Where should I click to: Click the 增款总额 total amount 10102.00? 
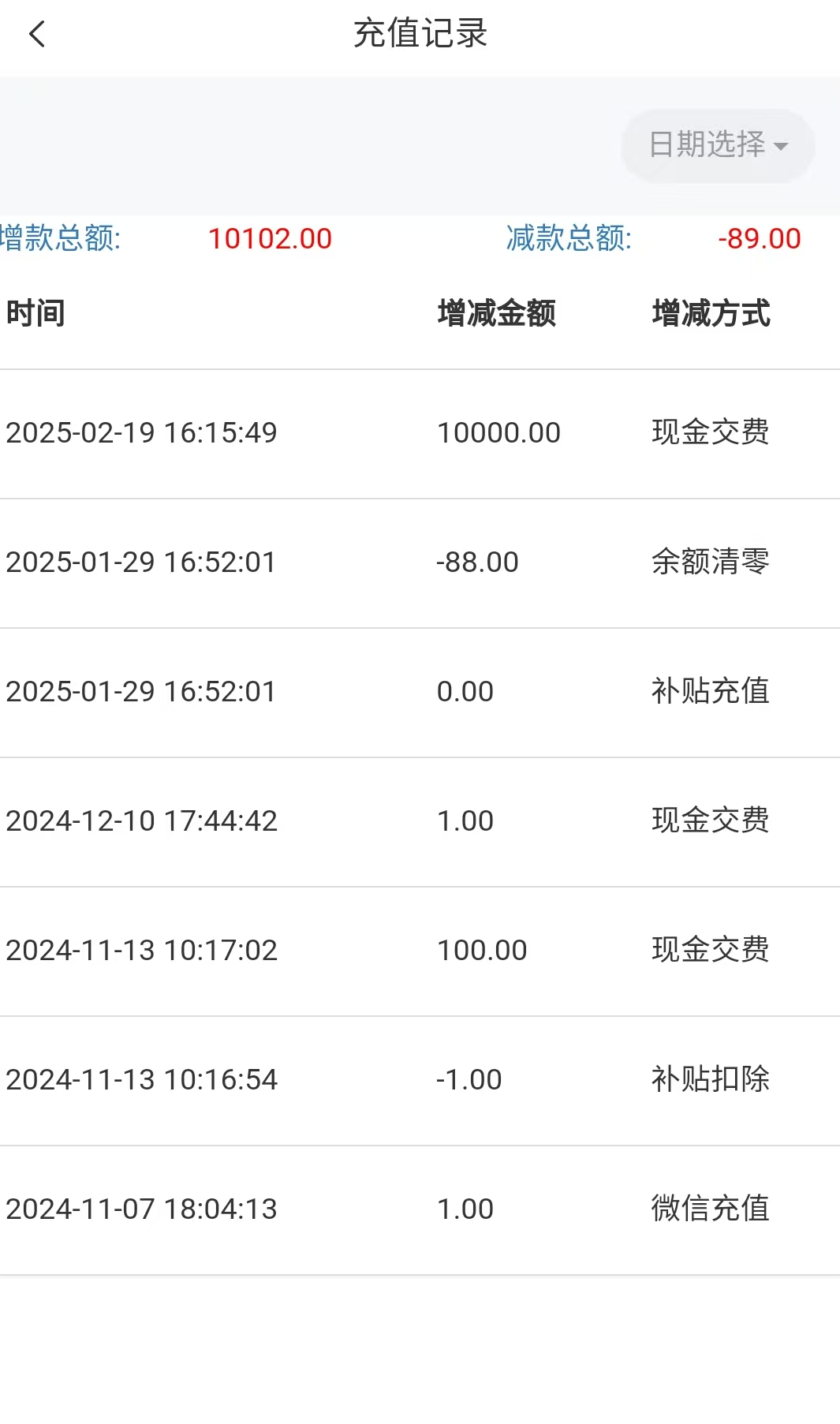(x=270, y=239)
